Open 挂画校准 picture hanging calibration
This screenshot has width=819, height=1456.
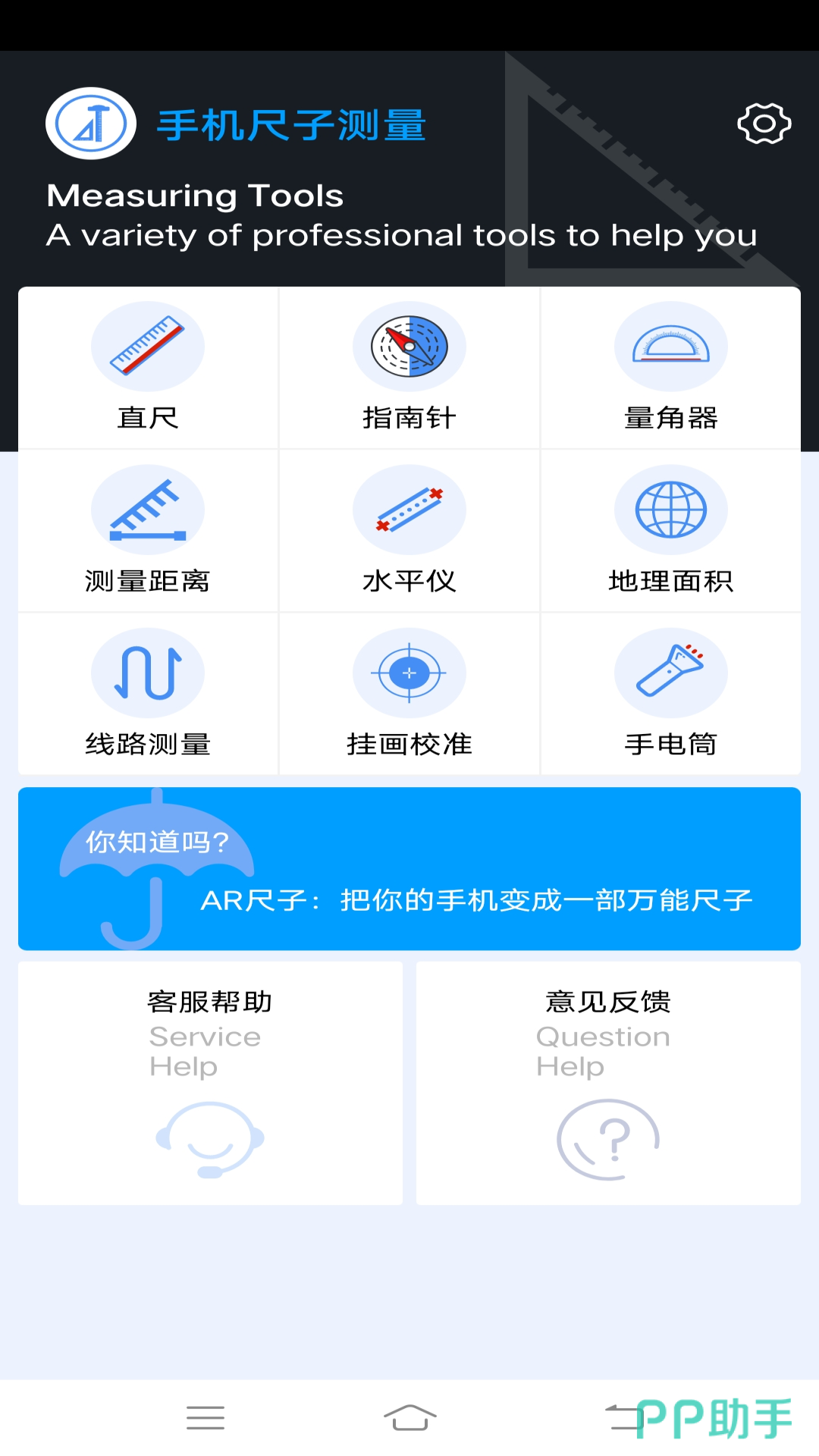(x=409, y=694)
